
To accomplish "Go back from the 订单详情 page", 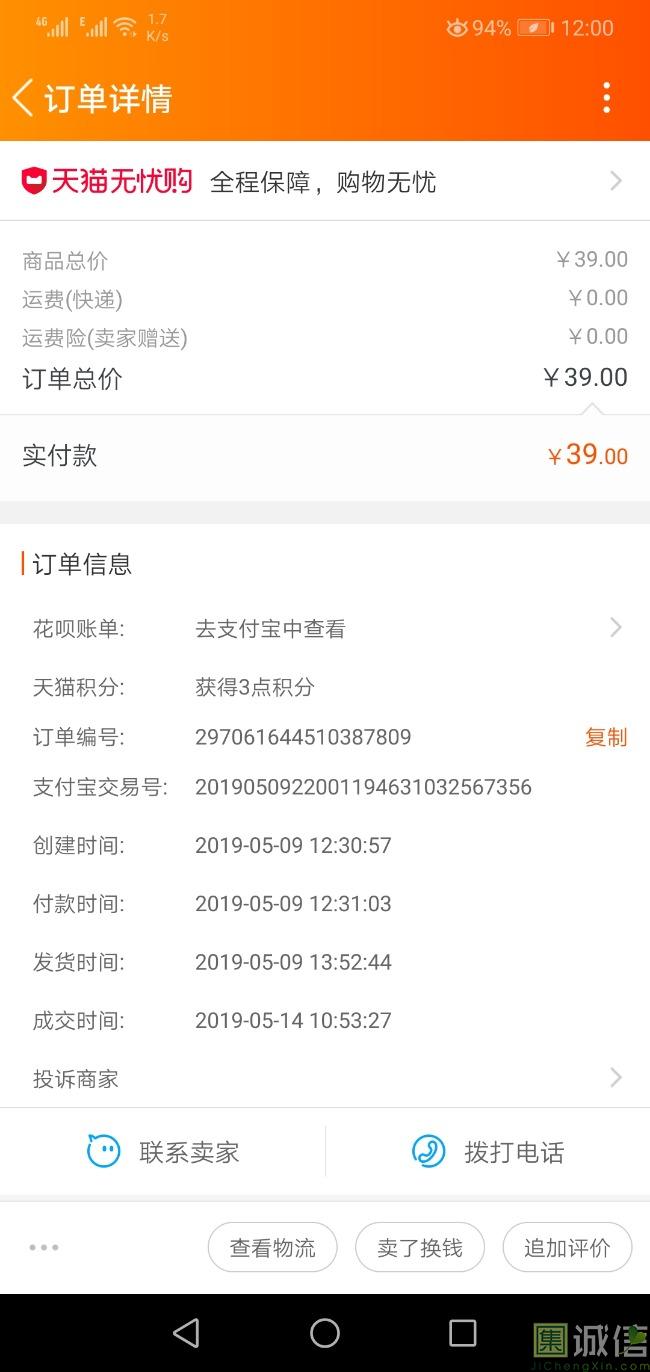I will [x=24, y=98].
